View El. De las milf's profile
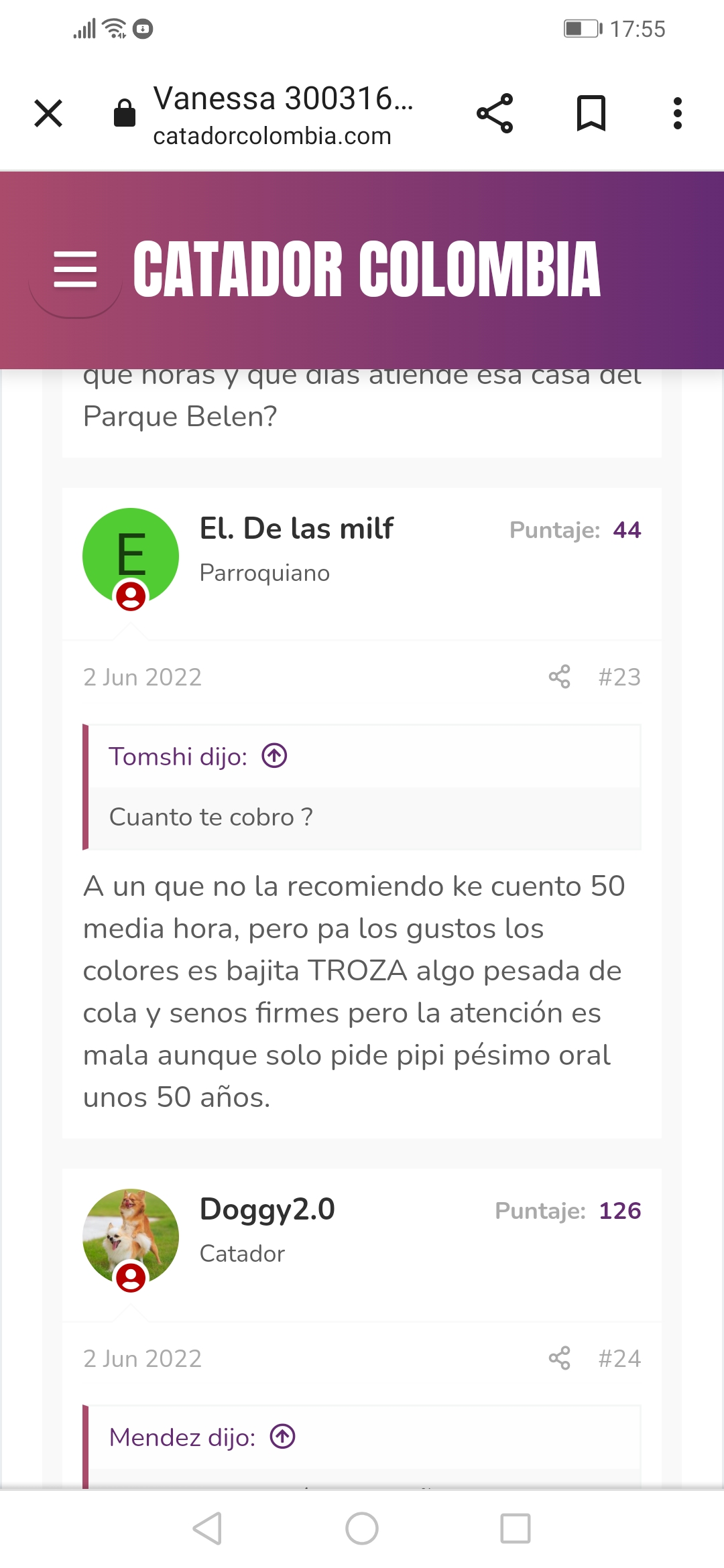 (x=296, y=529)
